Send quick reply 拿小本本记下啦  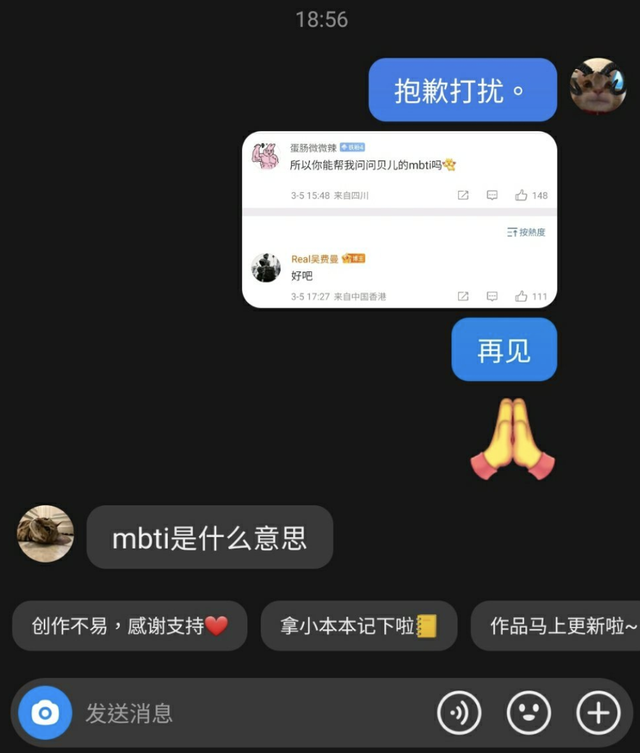(x=359, y=626)
